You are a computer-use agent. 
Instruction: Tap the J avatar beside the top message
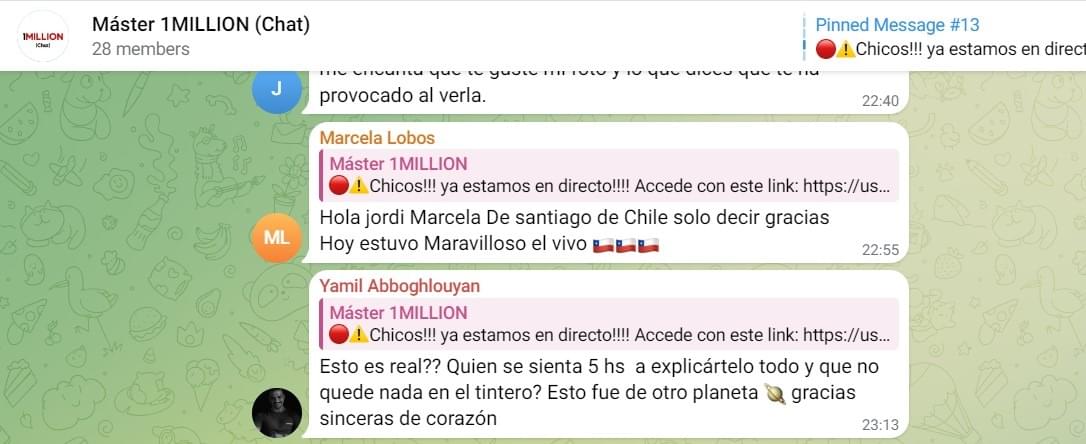pyautogui.click(x=276, y=89)
